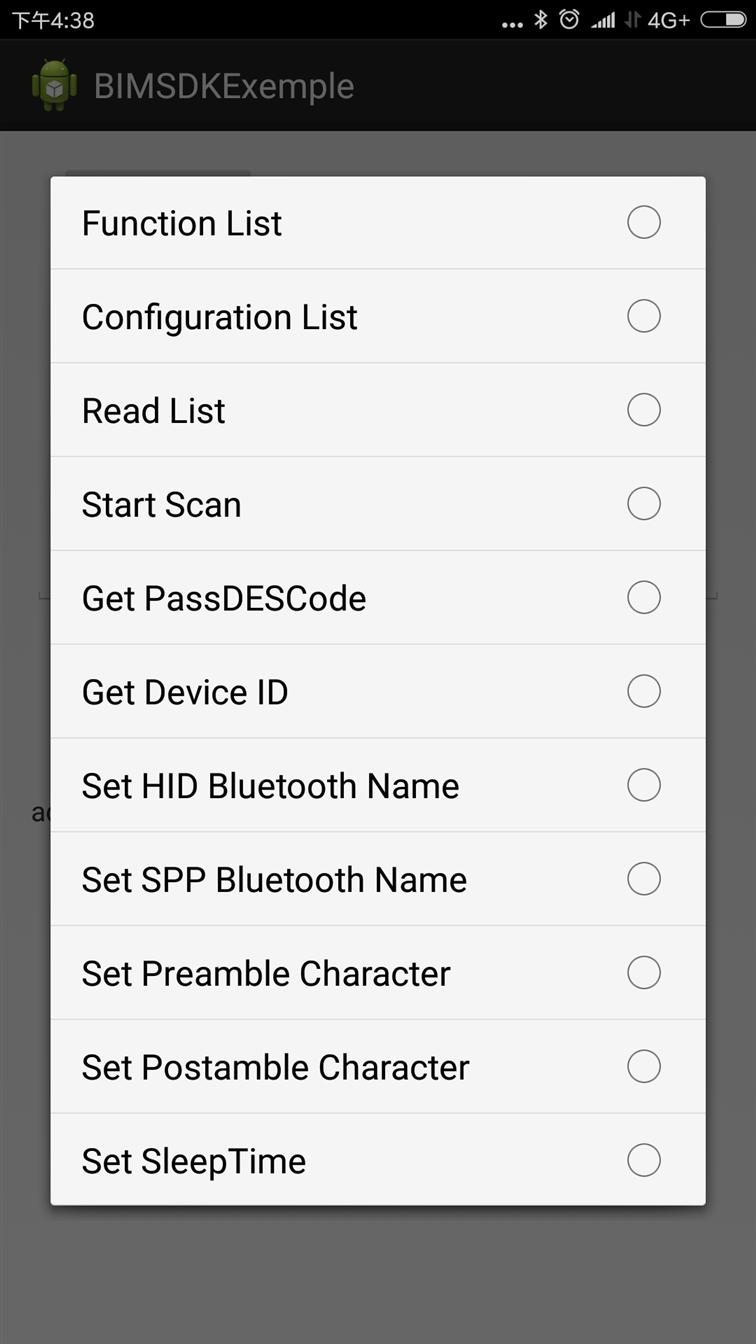
Task: Choose Set Postamble Character
Action: click(x=378, y=1067)
